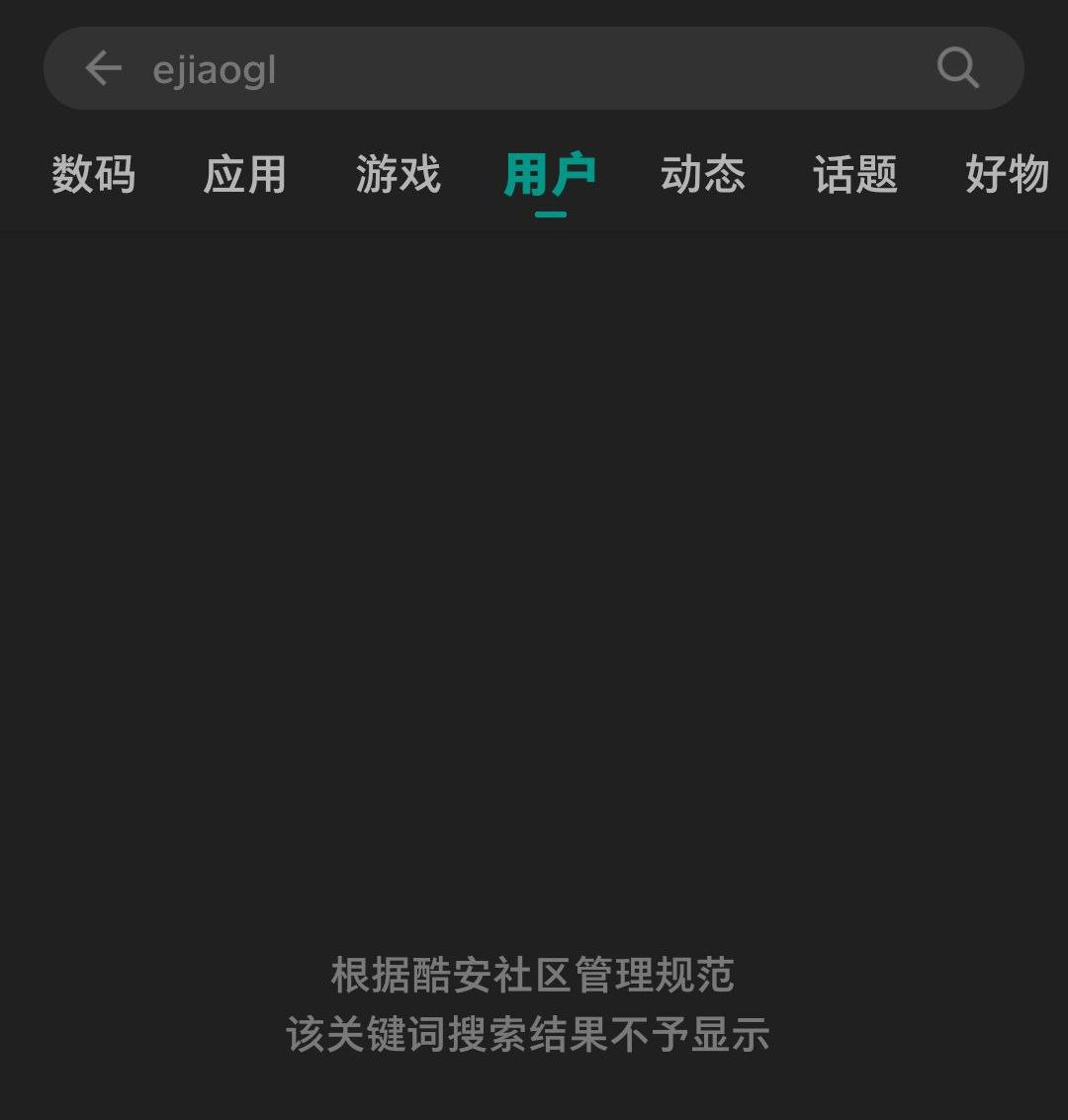1068x1120 pixels.
Task: Select the 用户 tab
Action: point(550,175)
